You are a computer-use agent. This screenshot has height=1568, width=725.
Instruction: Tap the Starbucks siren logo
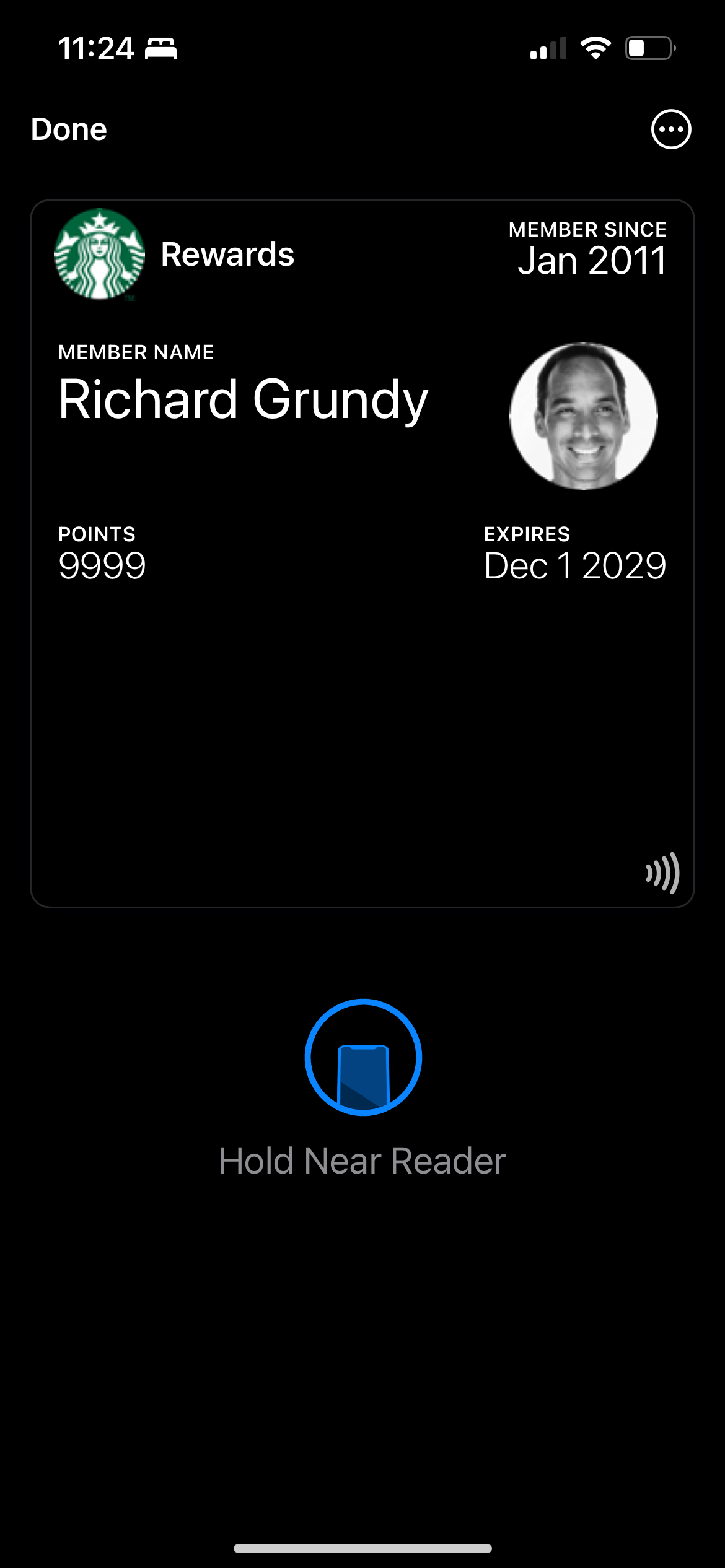(100, 253)
